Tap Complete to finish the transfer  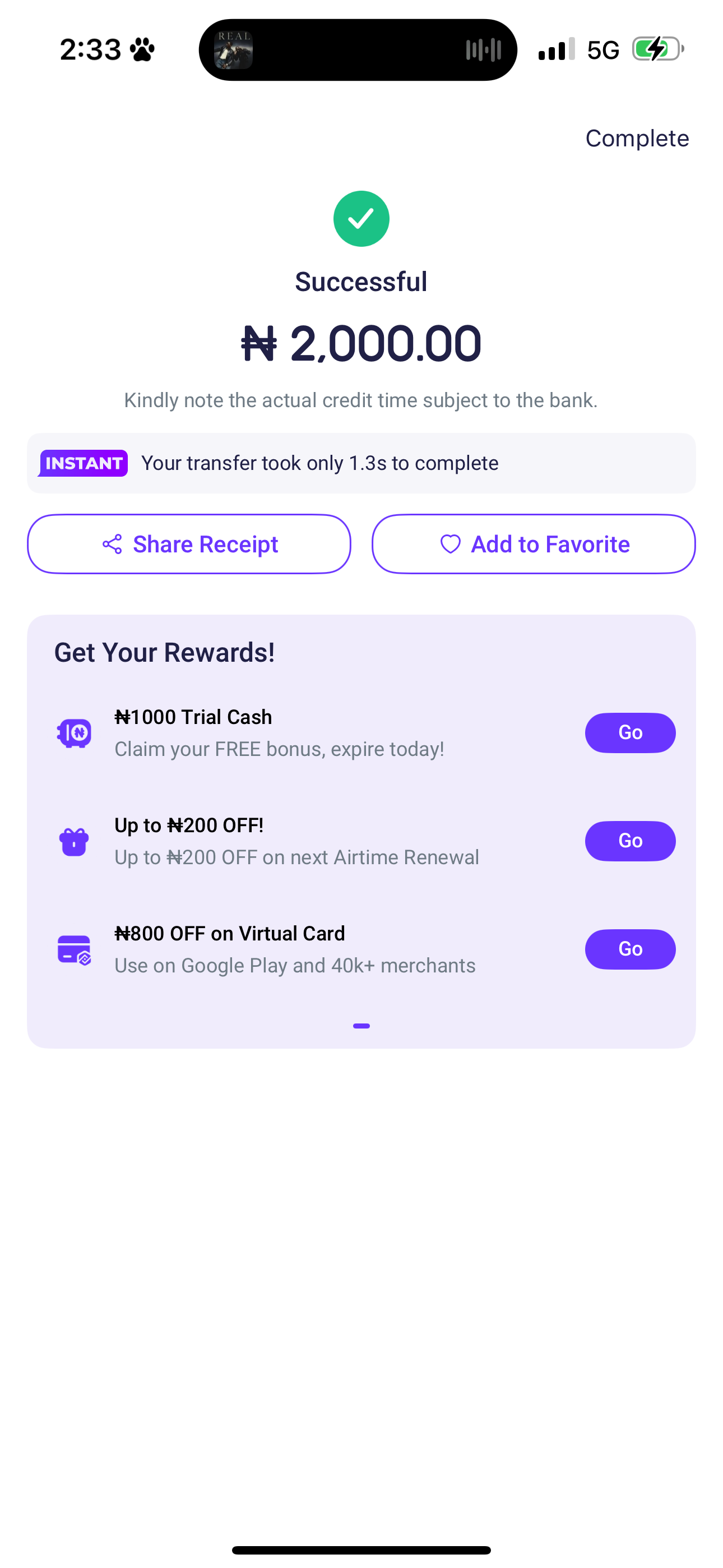coord(637,139)
